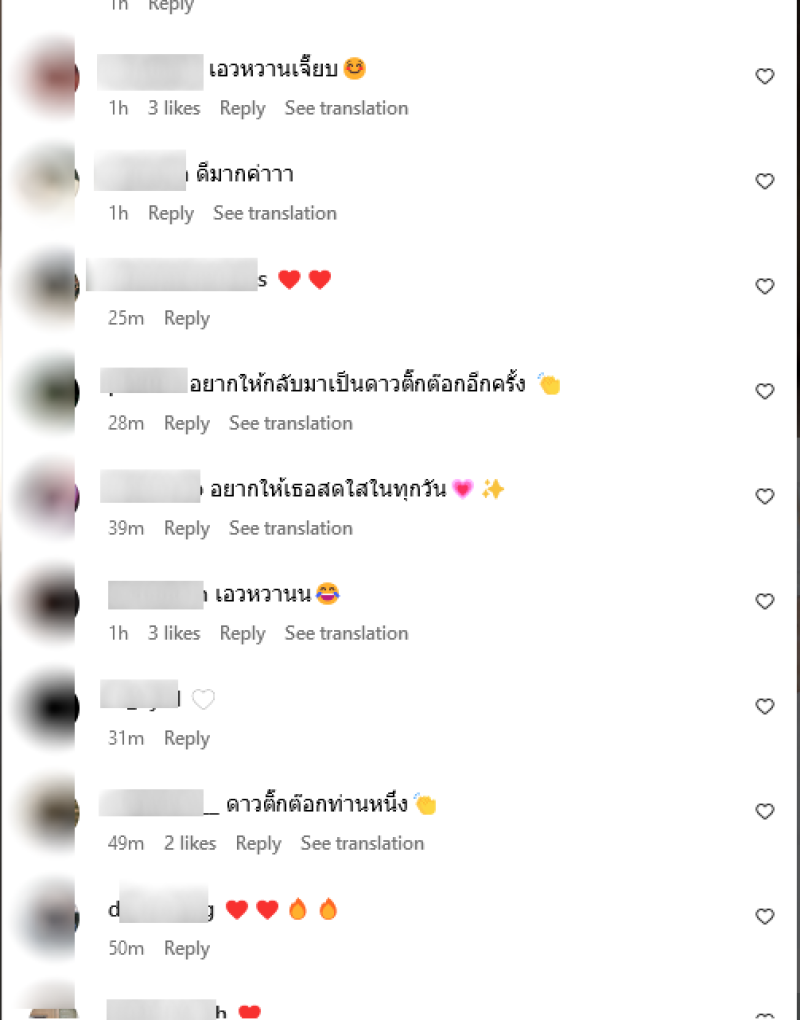Like the 28m comment about ดาวติ๊กต๊อกอีกครั้ง
The width and height of the screenshot is (800, 1020).
pos(764,392)
